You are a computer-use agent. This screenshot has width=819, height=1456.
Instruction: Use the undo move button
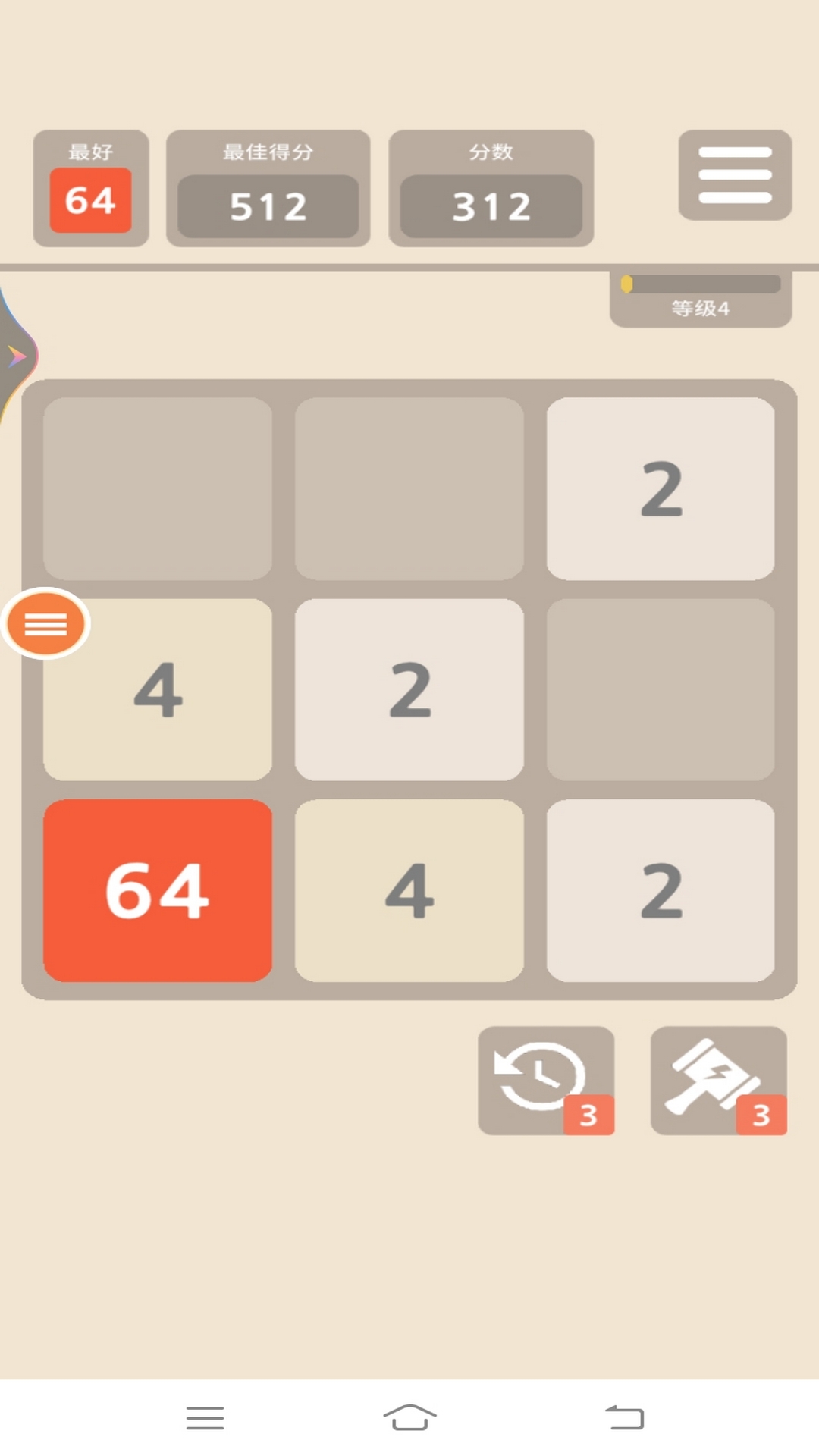pos(544,1079)
